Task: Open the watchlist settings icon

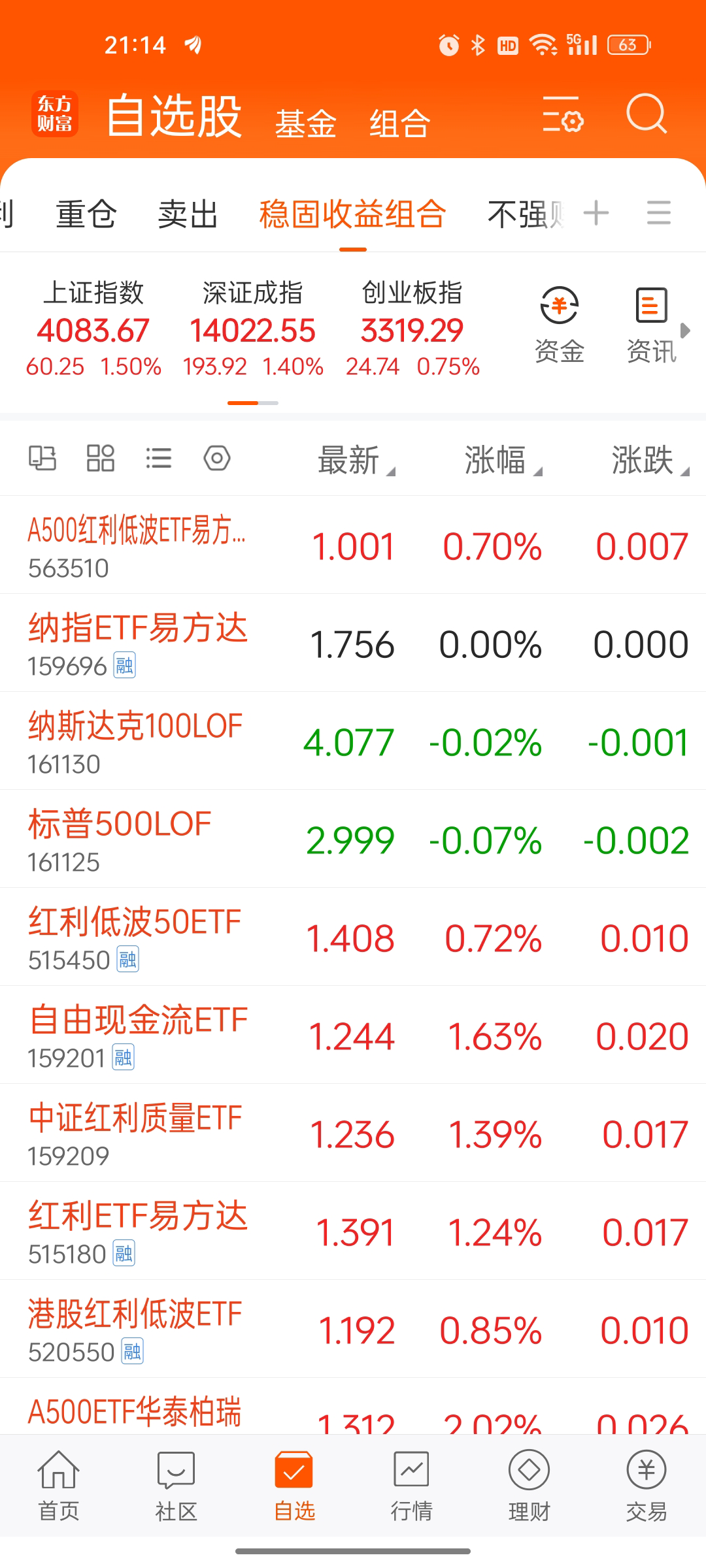Action: 563,115
